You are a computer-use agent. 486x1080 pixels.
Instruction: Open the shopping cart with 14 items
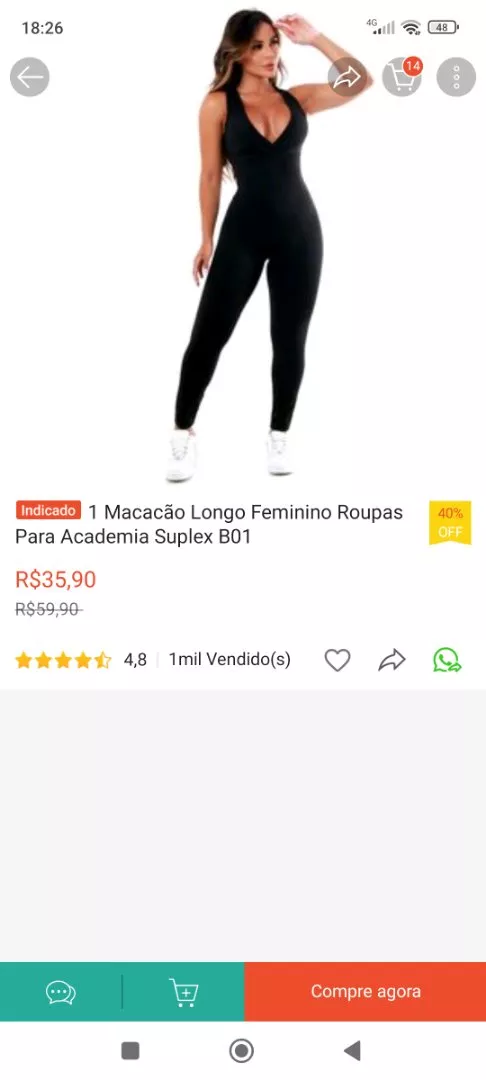tap(402, 77)
